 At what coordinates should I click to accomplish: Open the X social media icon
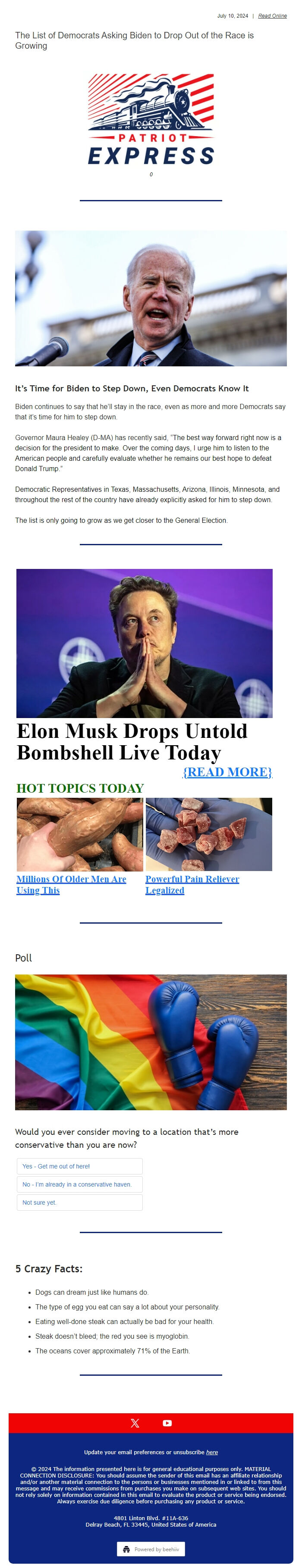click(x=135, y=1423)
